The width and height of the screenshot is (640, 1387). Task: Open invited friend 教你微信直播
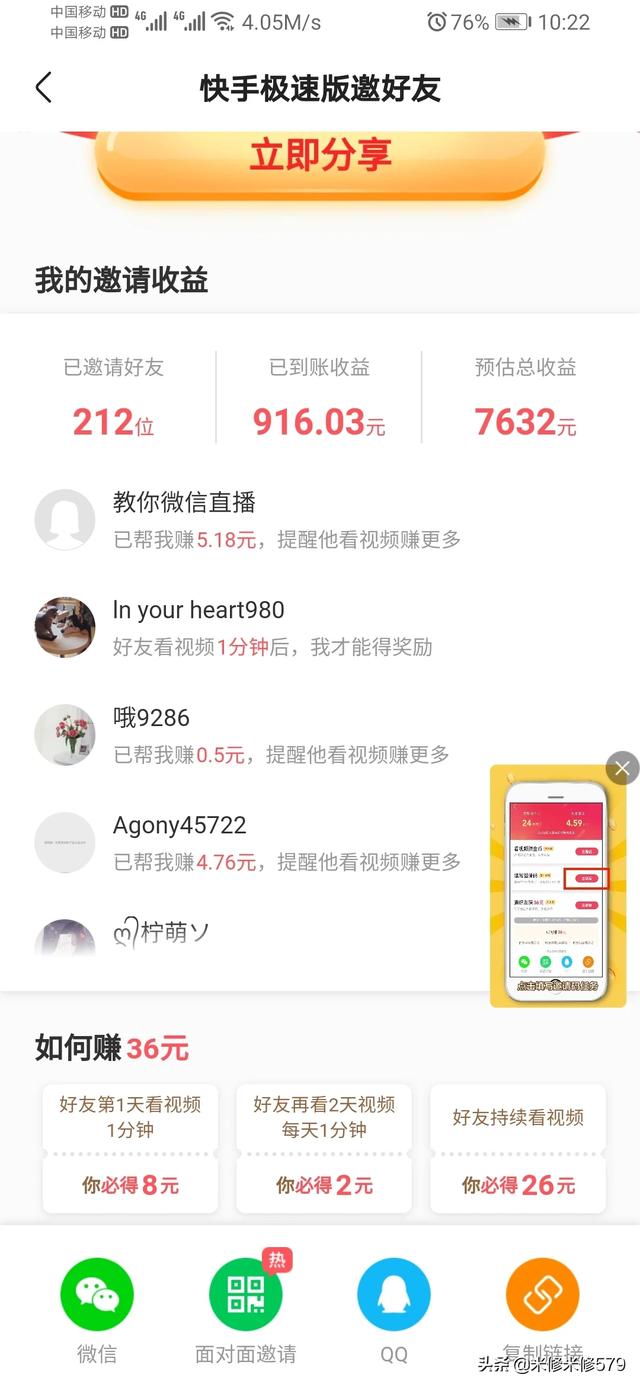pyautogui.click(x=250, y=520)
